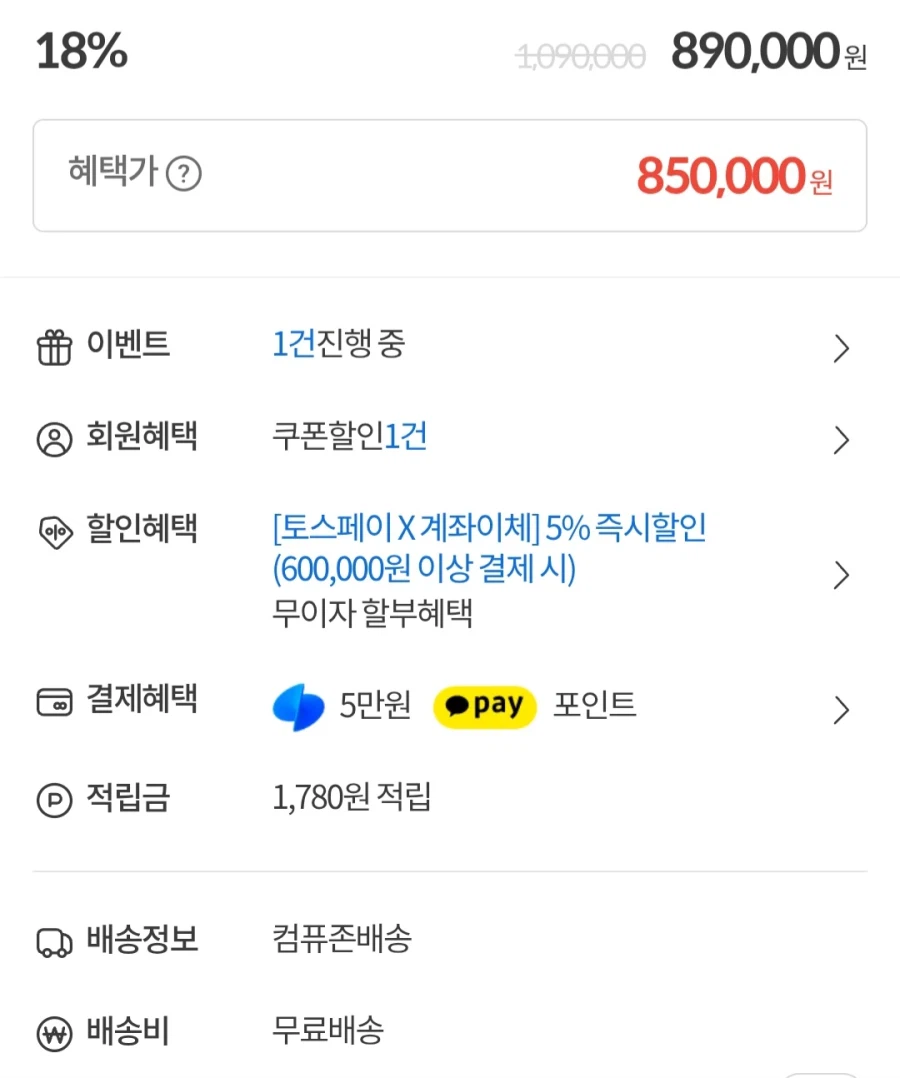
Task: Expand the 이벤트 row chevron
Action: tap(841, 348)
